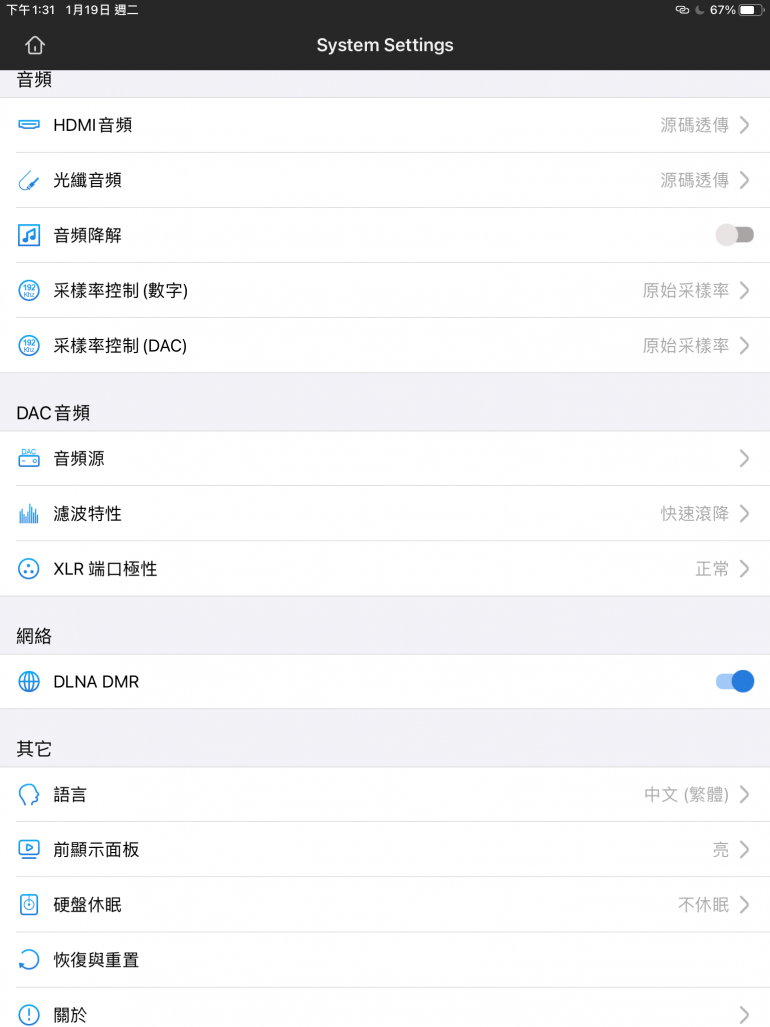Open 音頻源 under DAC音頻
The width and height of the screenshot is (770, 1027).
pyautogui.click(x=385, y=458)
